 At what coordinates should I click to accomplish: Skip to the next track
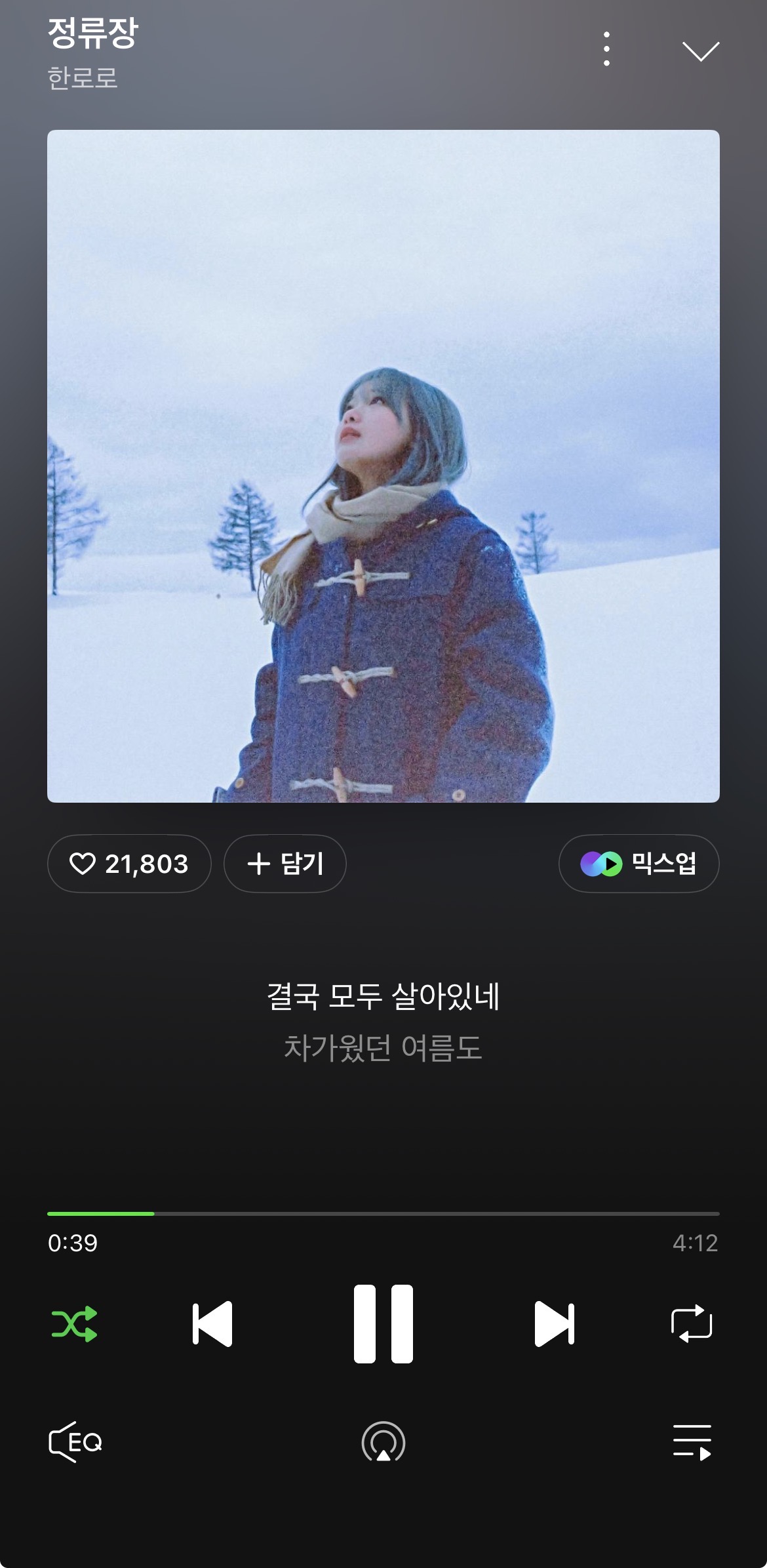(555, 1323)
